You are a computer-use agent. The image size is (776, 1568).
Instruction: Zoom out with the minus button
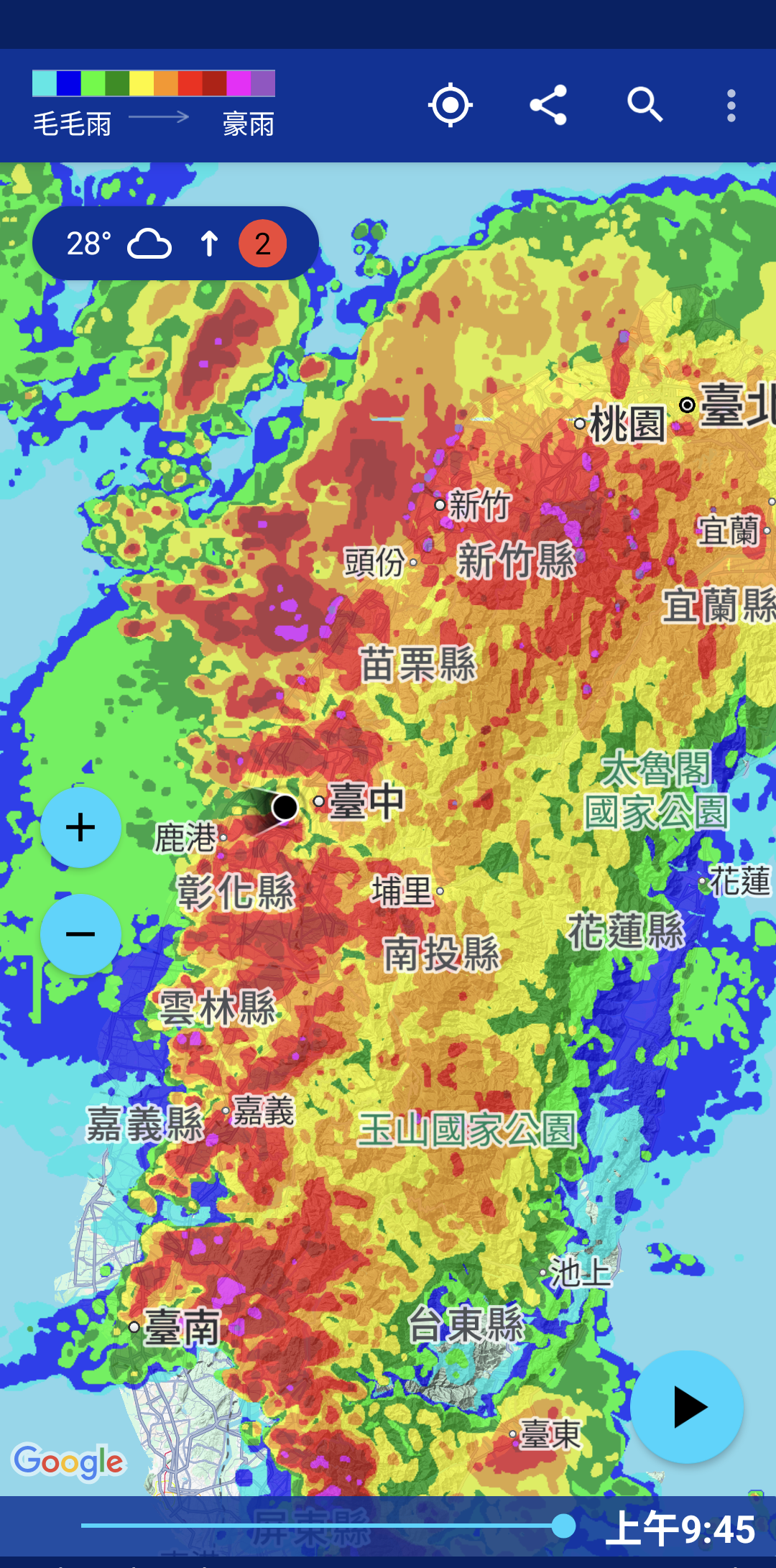[x=80, y=934]
